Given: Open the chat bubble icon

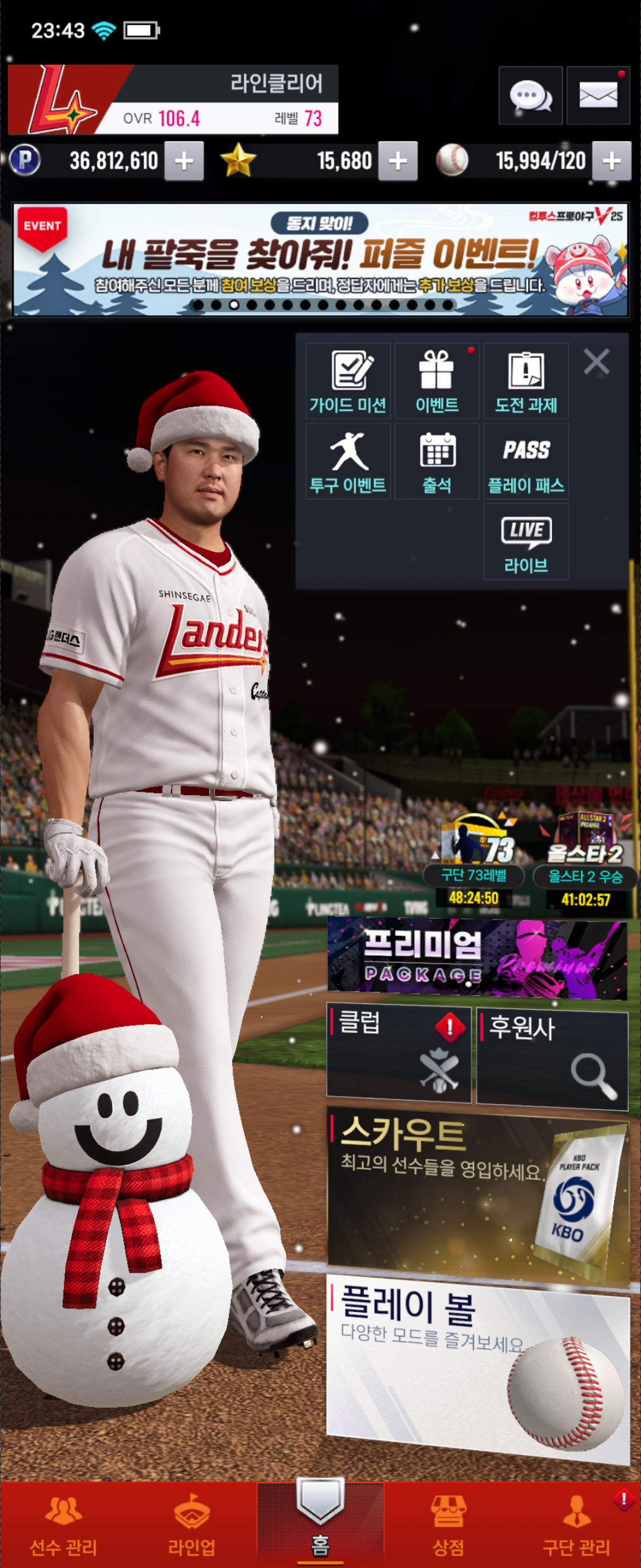Looking at the screenshot, I should coord(529,96).
